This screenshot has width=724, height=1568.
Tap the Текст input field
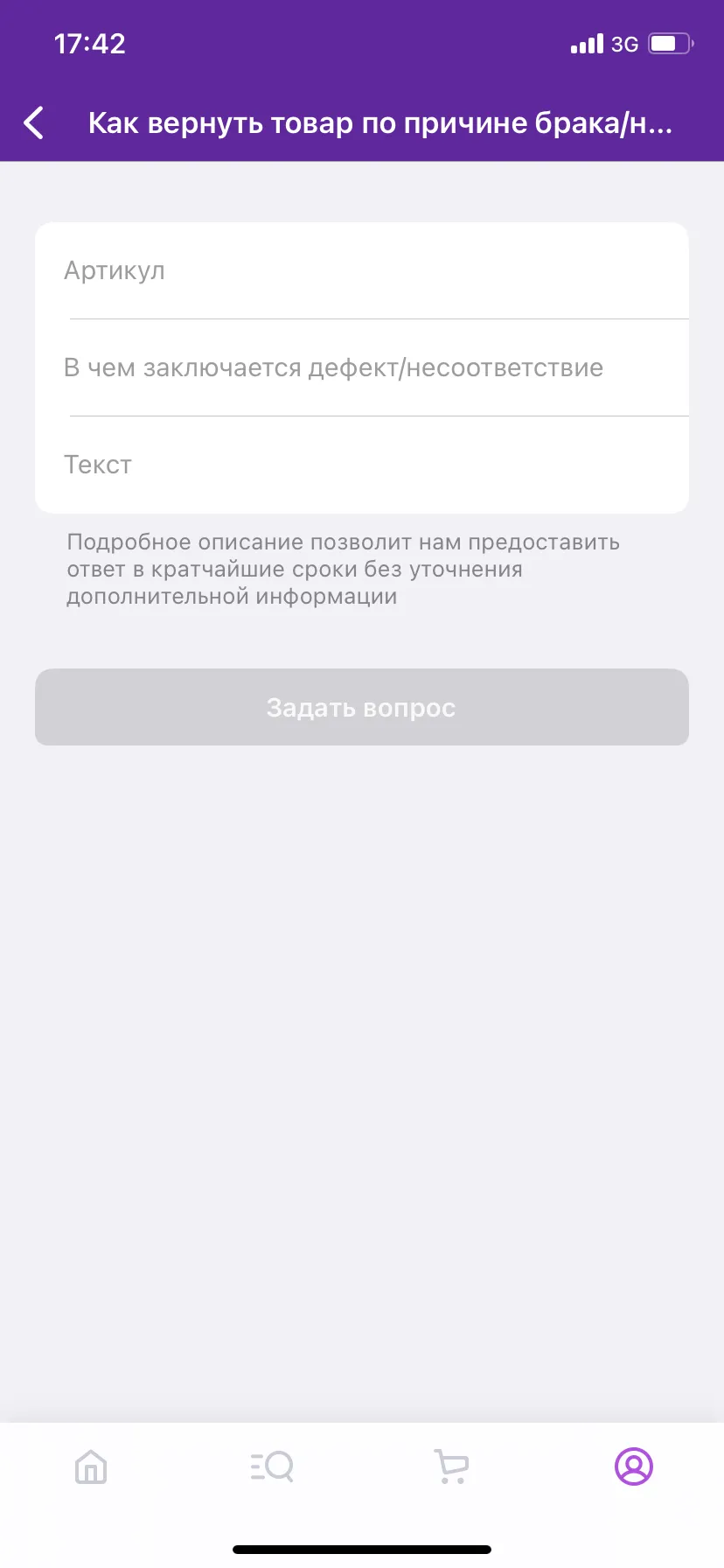pos(362,465)
